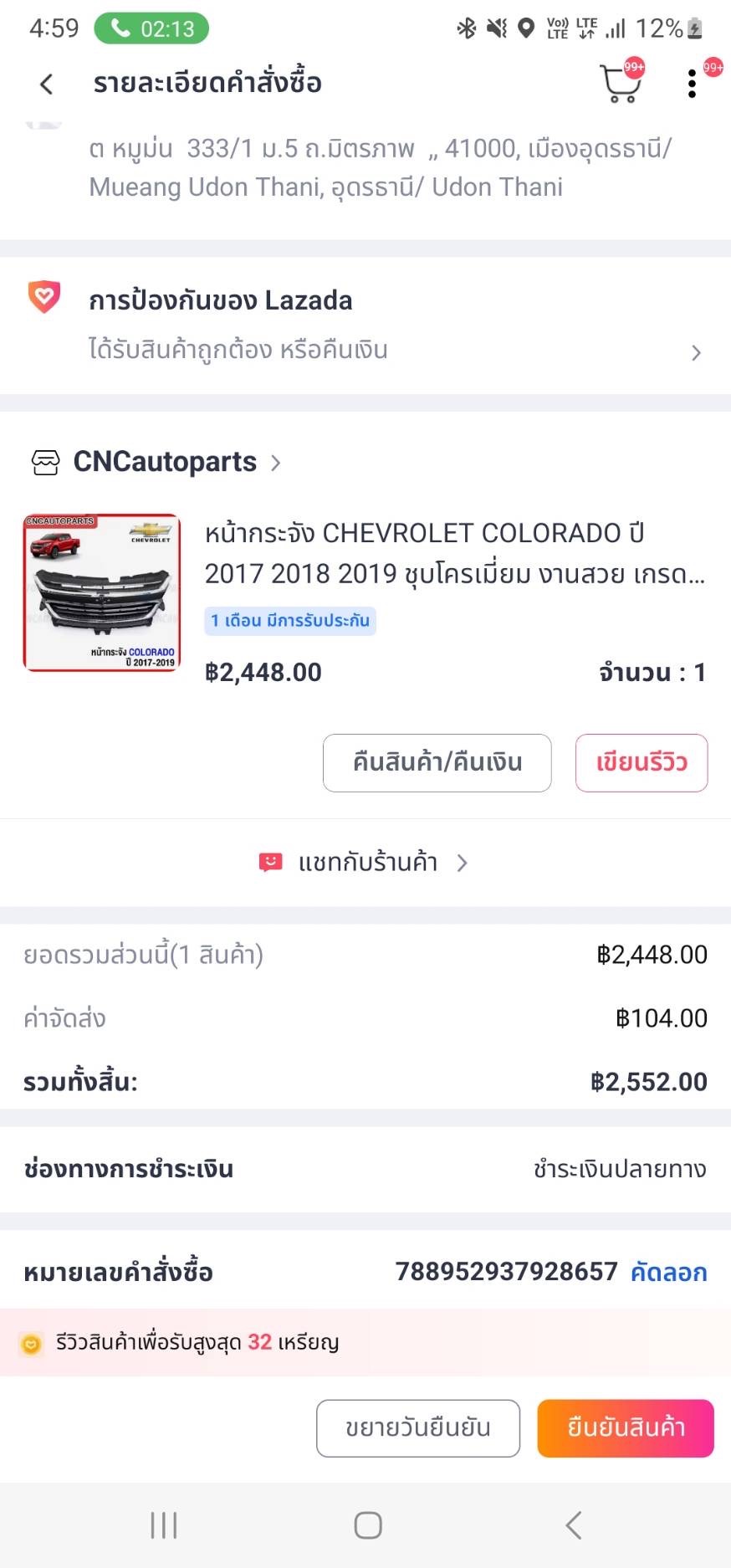Screen dimensions: 731x1568
Task: Open system recent apps
Action: click(x=164, y=1525)
